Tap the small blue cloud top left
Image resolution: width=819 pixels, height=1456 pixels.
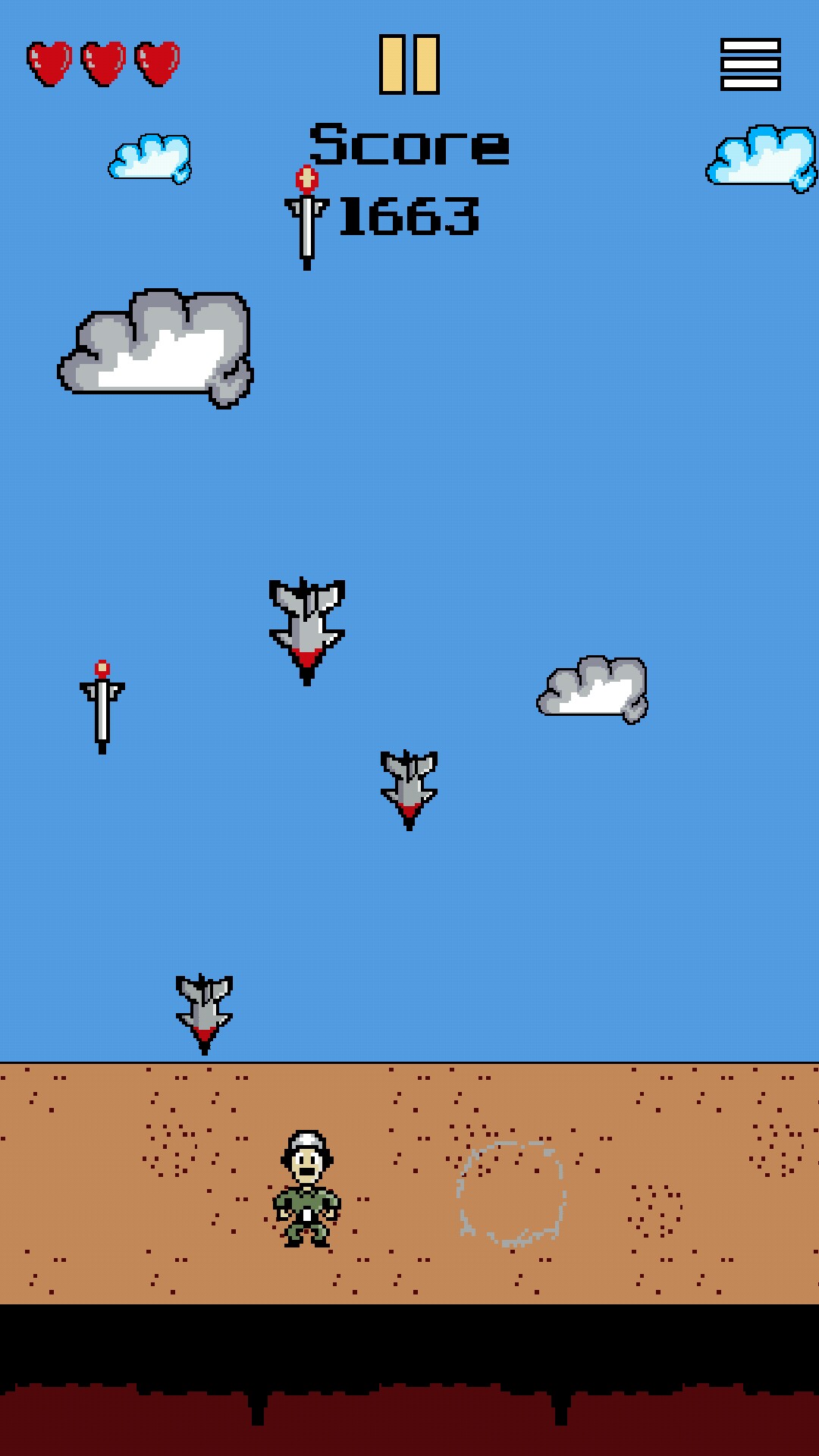(x=148, y=159)
